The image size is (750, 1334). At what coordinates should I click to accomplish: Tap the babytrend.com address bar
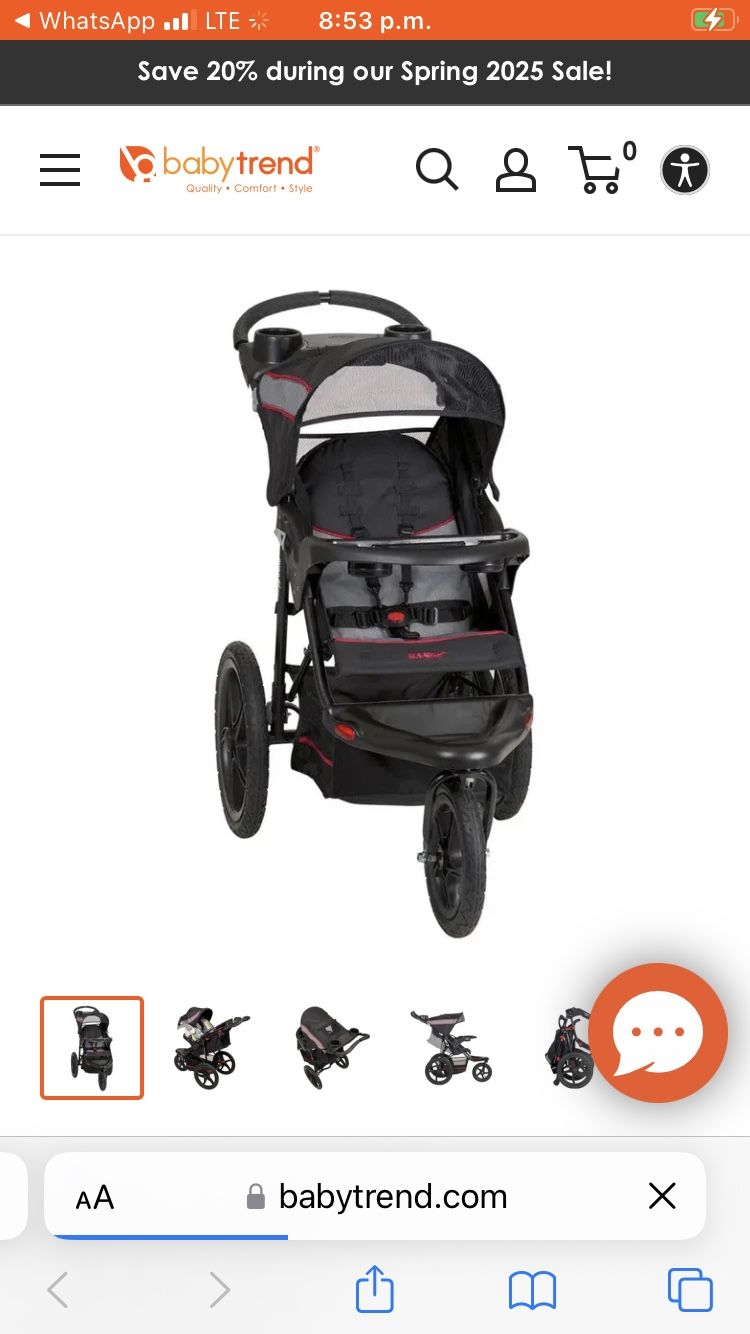click(392, 1197)
